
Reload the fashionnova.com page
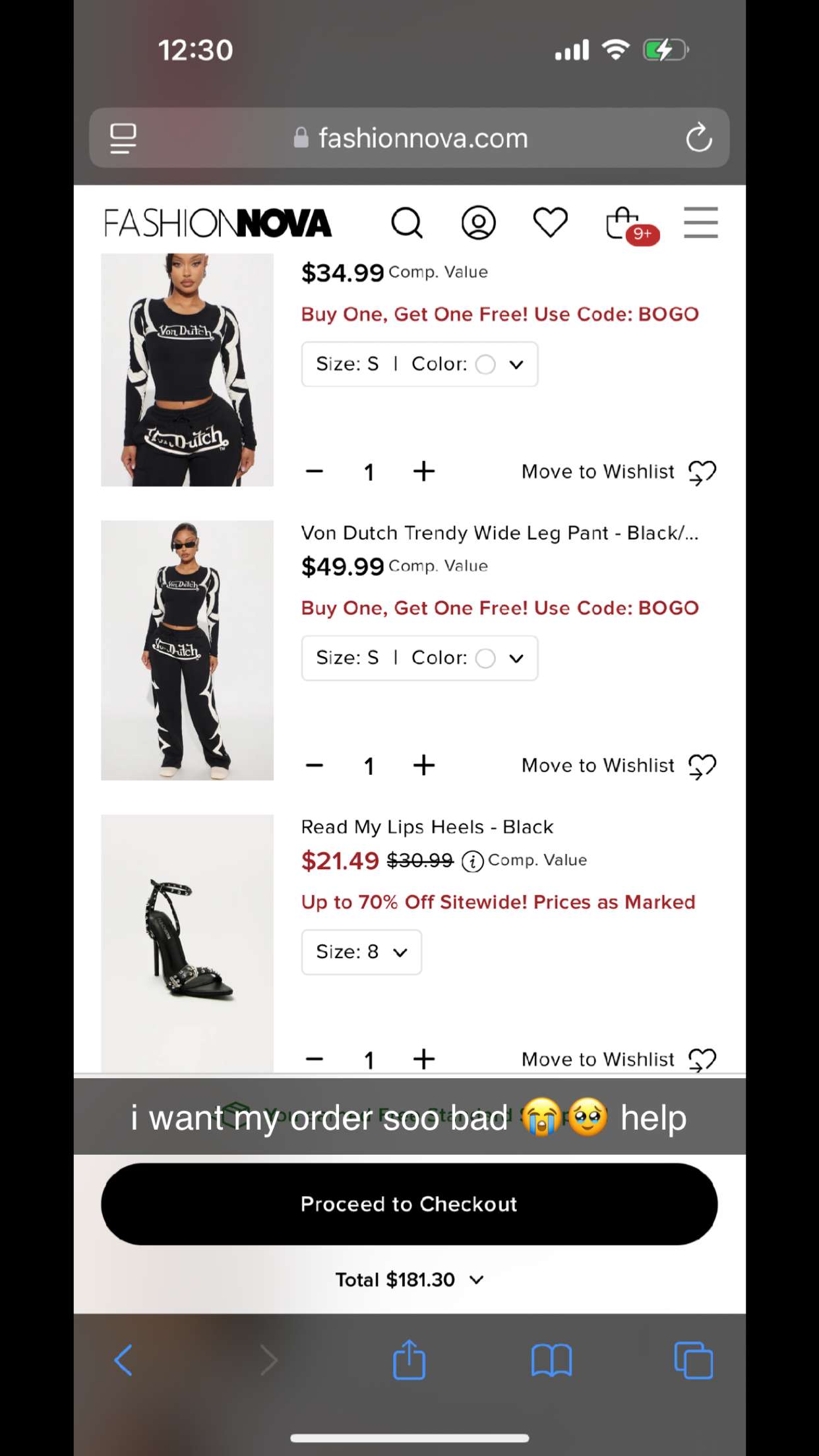click(698, 138)
